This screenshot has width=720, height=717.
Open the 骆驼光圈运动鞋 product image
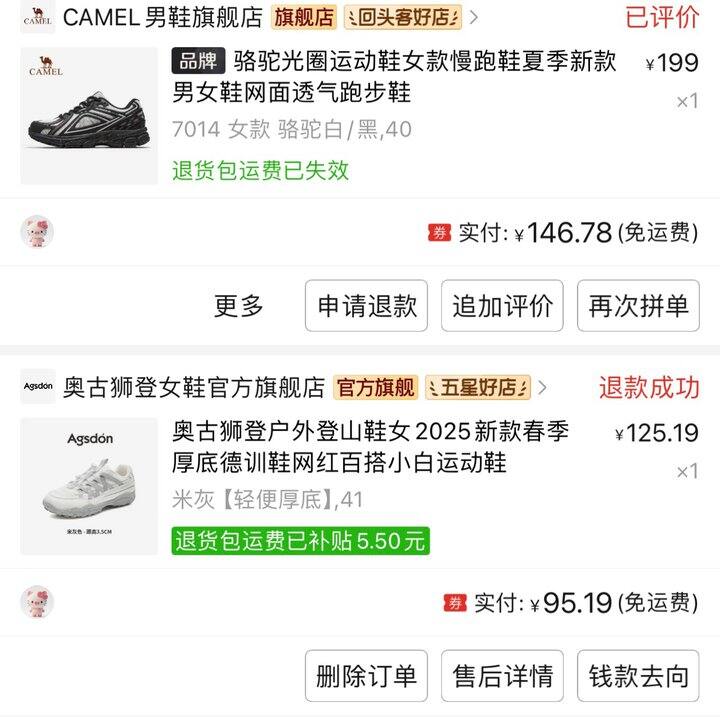click(x=89, y=115)
